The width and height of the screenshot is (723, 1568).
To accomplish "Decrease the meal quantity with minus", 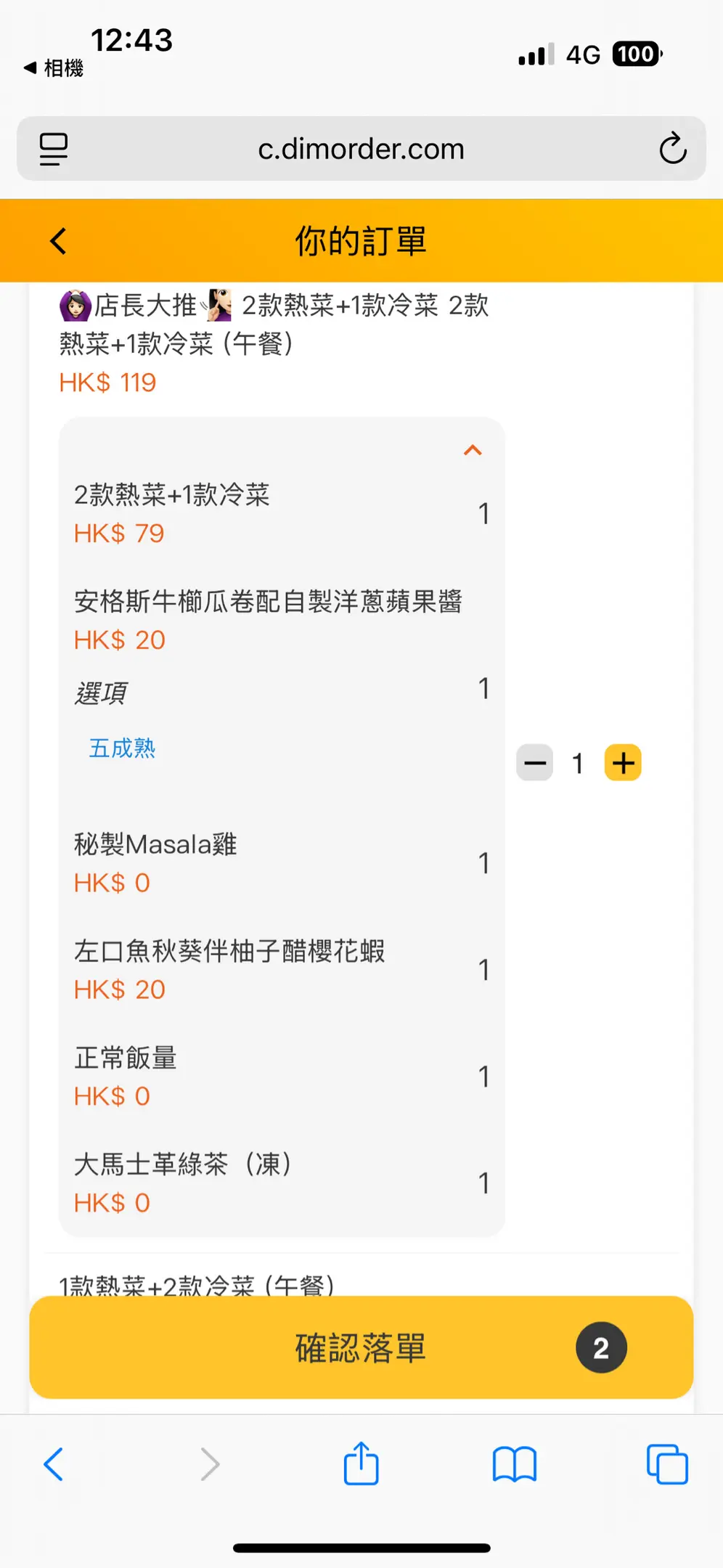I will [535, 763].
